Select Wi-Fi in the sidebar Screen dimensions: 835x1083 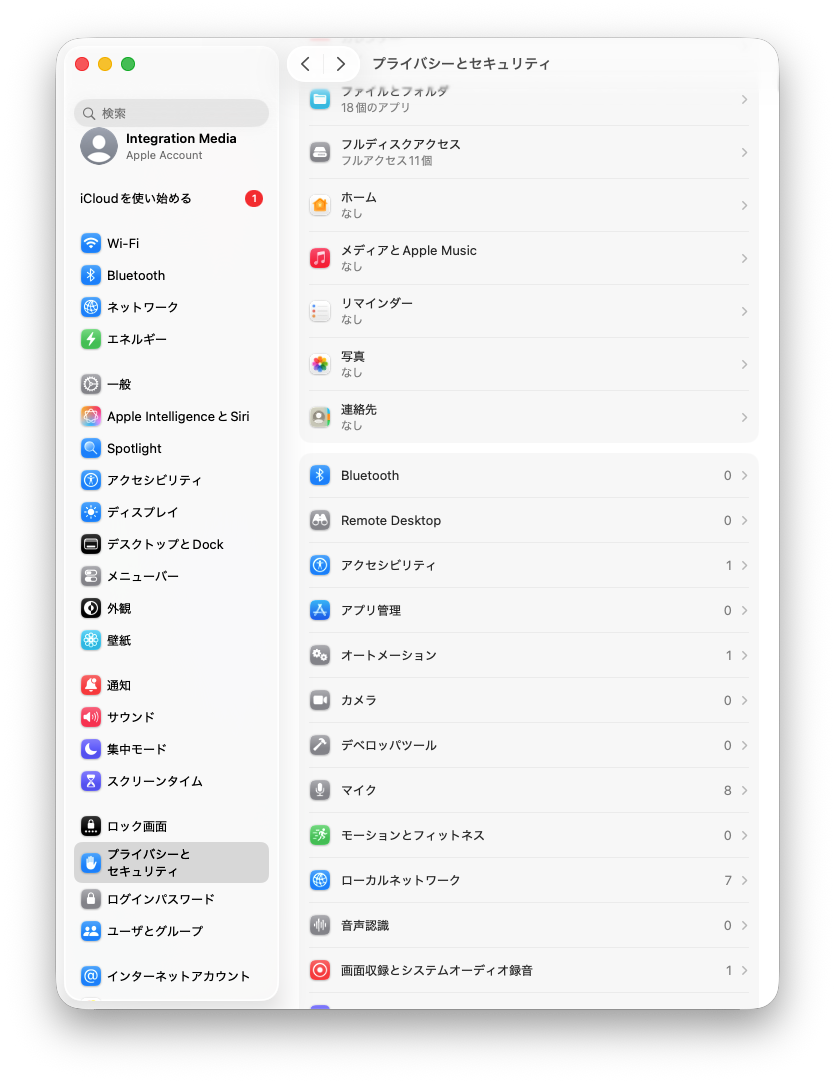(x=123, y=243)
